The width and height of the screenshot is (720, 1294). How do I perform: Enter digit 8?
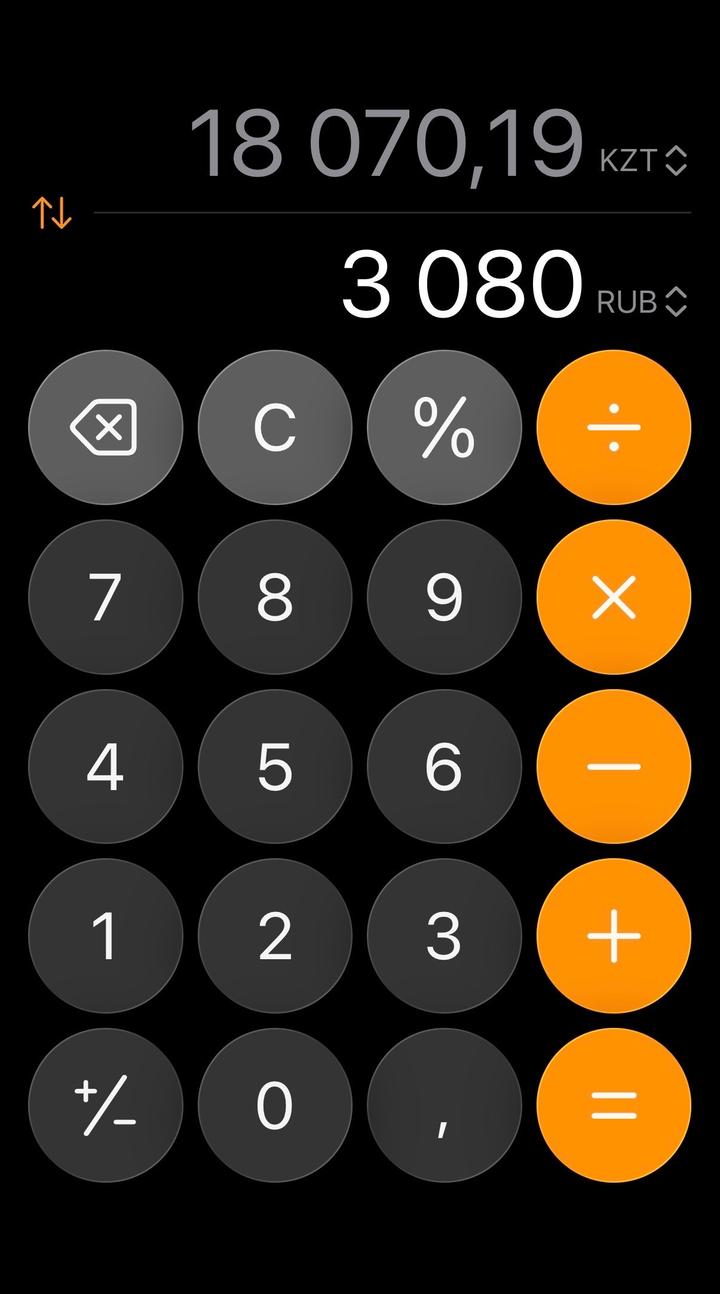click(x=275, y=598)
